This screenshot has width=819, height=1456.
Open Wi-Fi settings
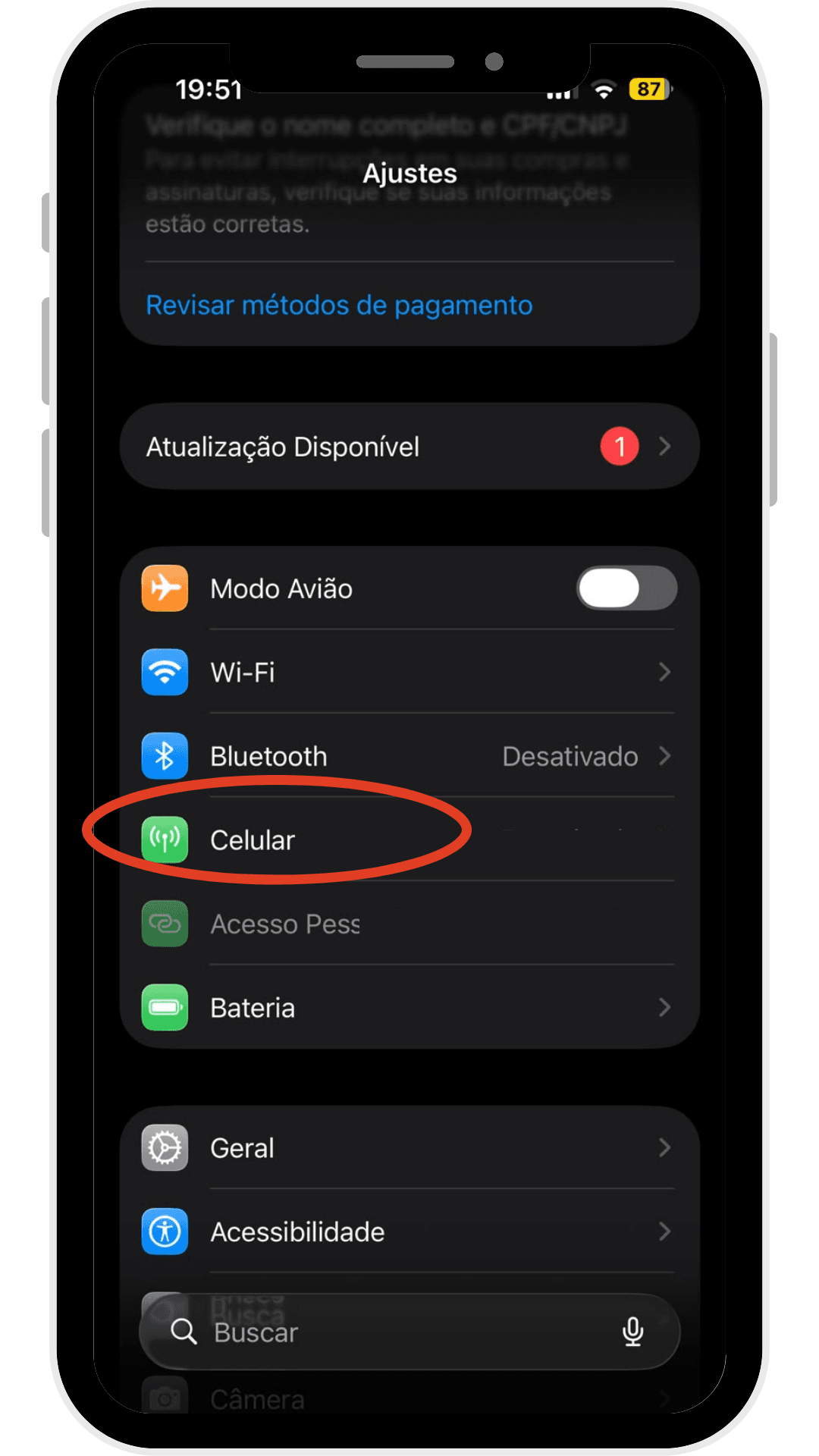click(409, 672)
